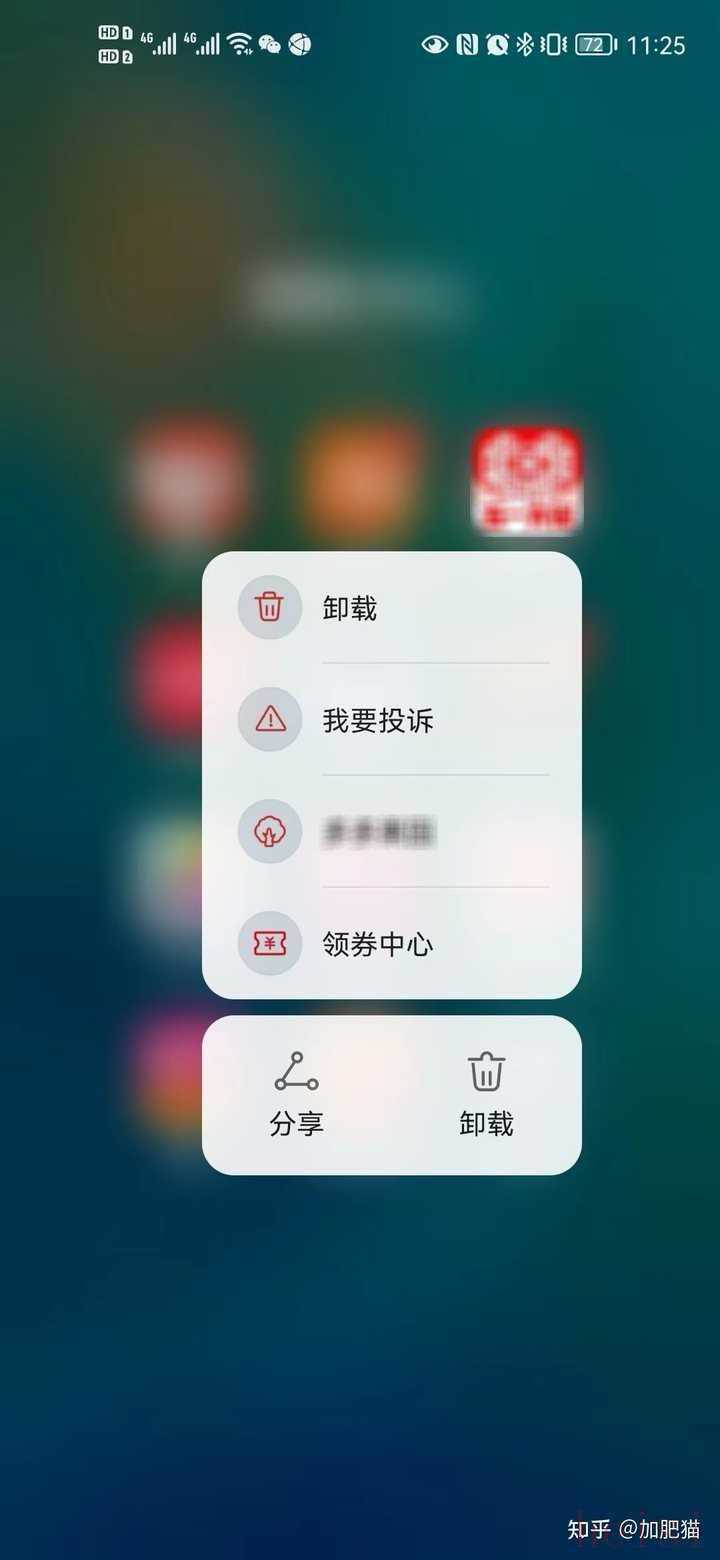Open 我要投诉 to file a complaint
Viewport: 720px width, 1560px height.
[390, 720]
